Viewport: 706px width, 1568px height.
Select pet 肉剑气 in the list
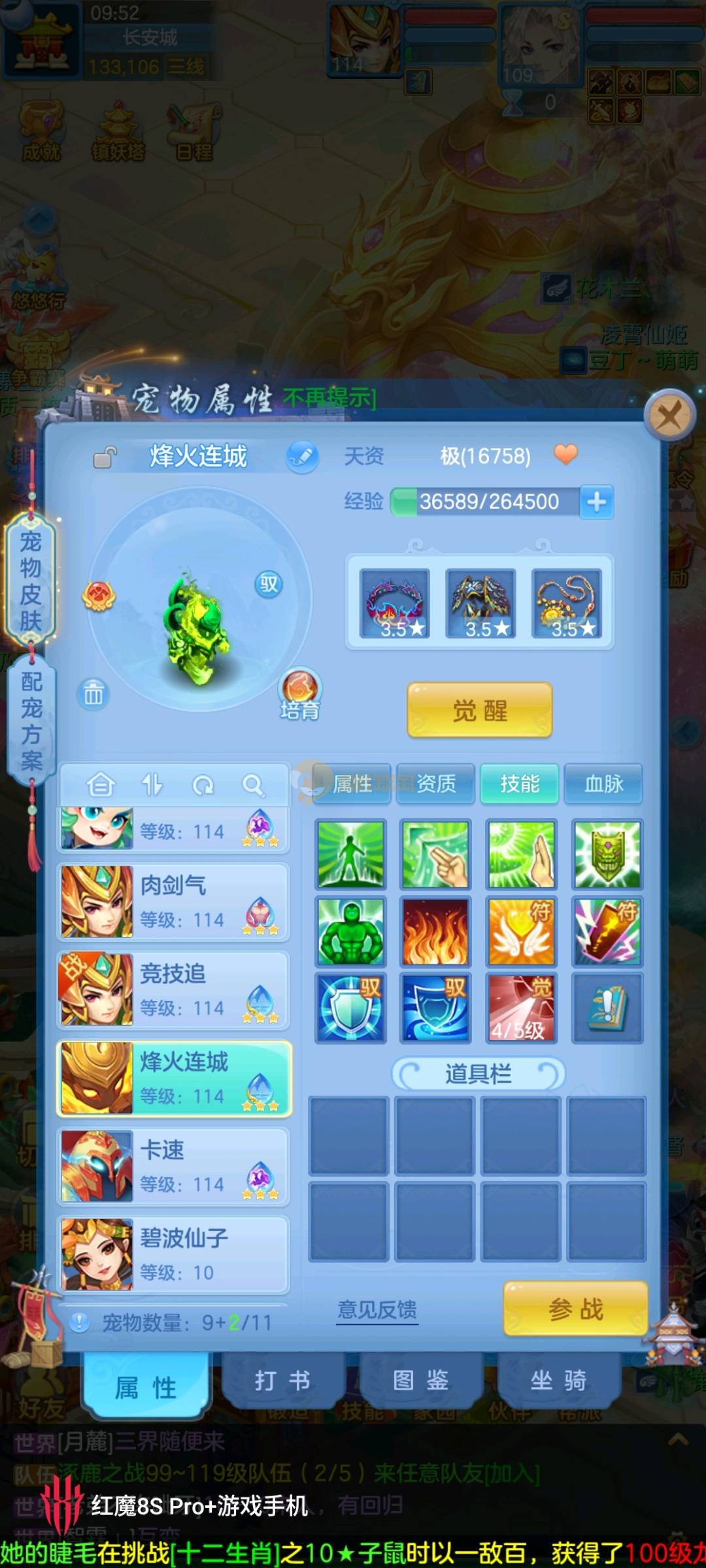point(173,902)
